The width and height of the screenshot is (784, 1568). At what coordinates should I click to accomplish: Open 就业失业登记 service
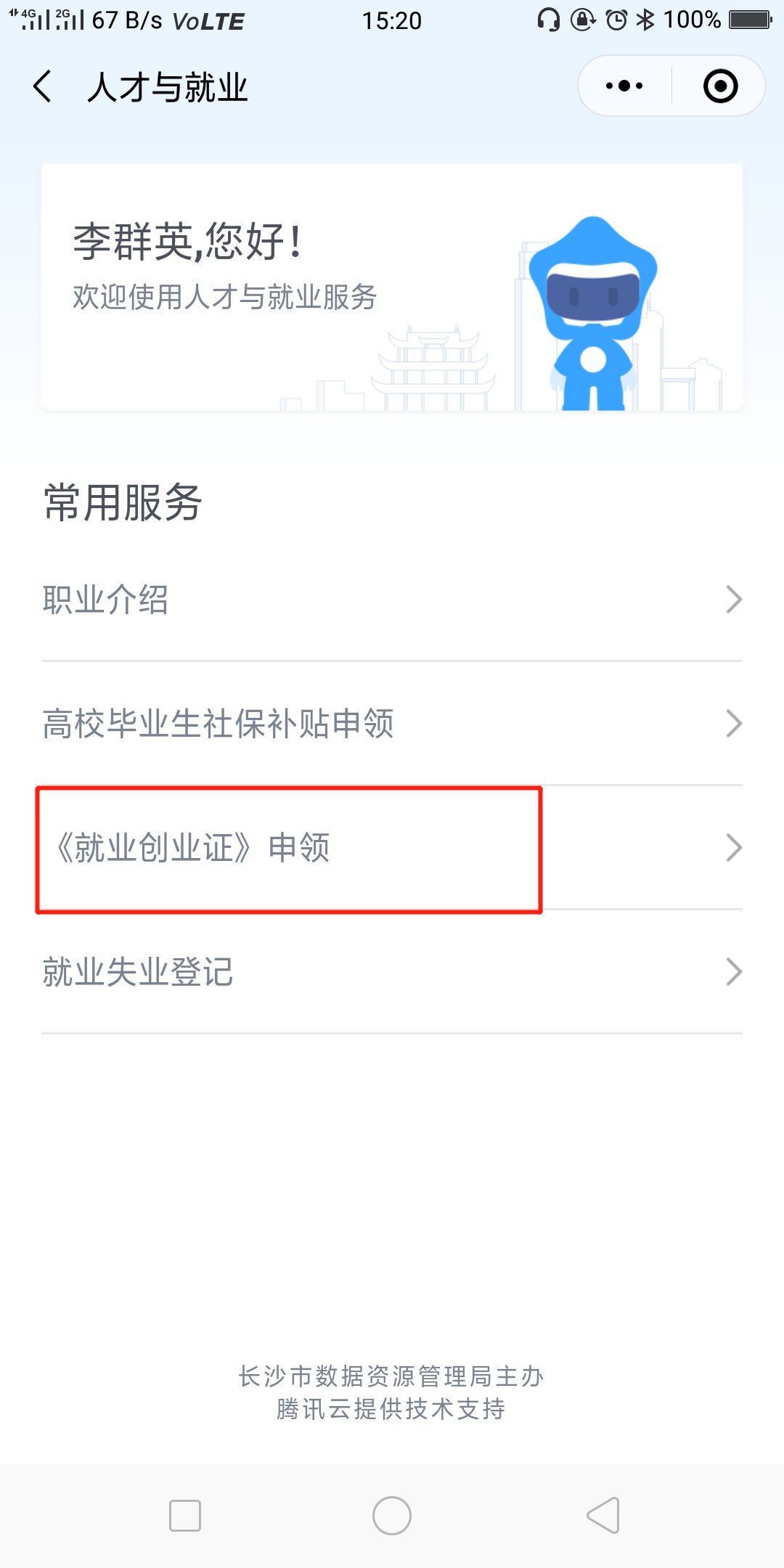pyautogui.click(x=392, y=972)
